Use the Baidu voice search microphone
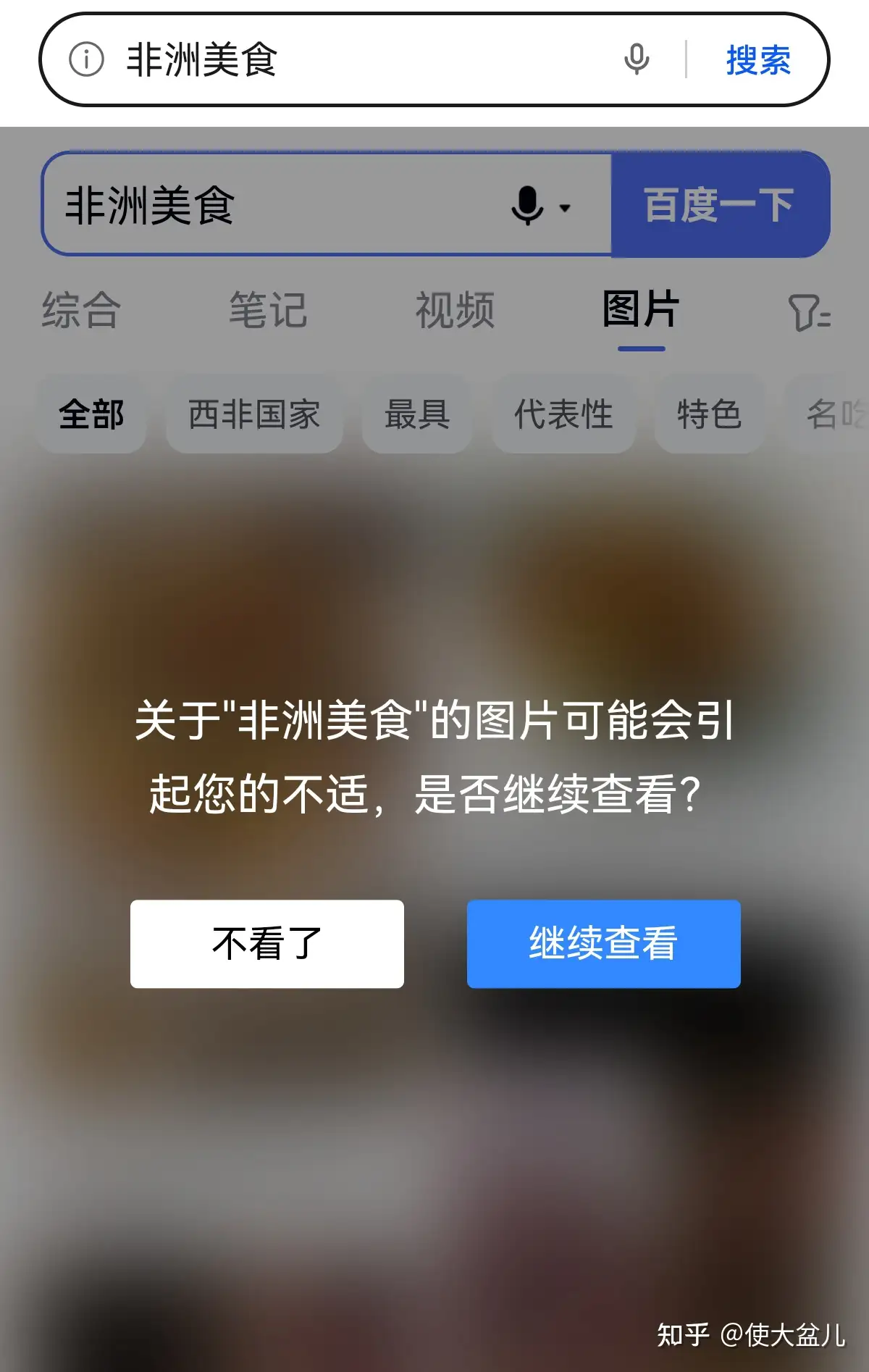 (529, 206)
